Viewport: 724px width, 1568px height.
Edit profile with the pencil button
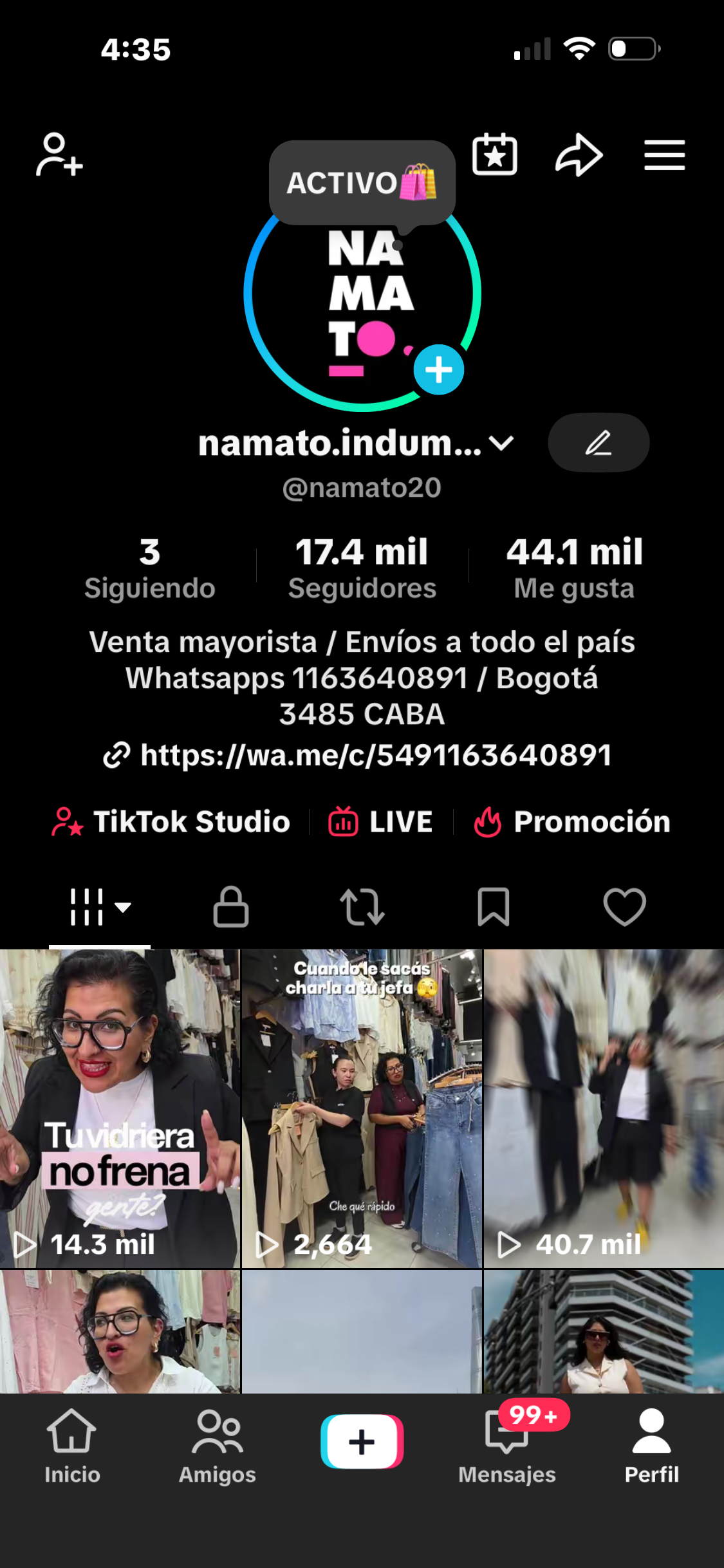[x=598, y=443]
